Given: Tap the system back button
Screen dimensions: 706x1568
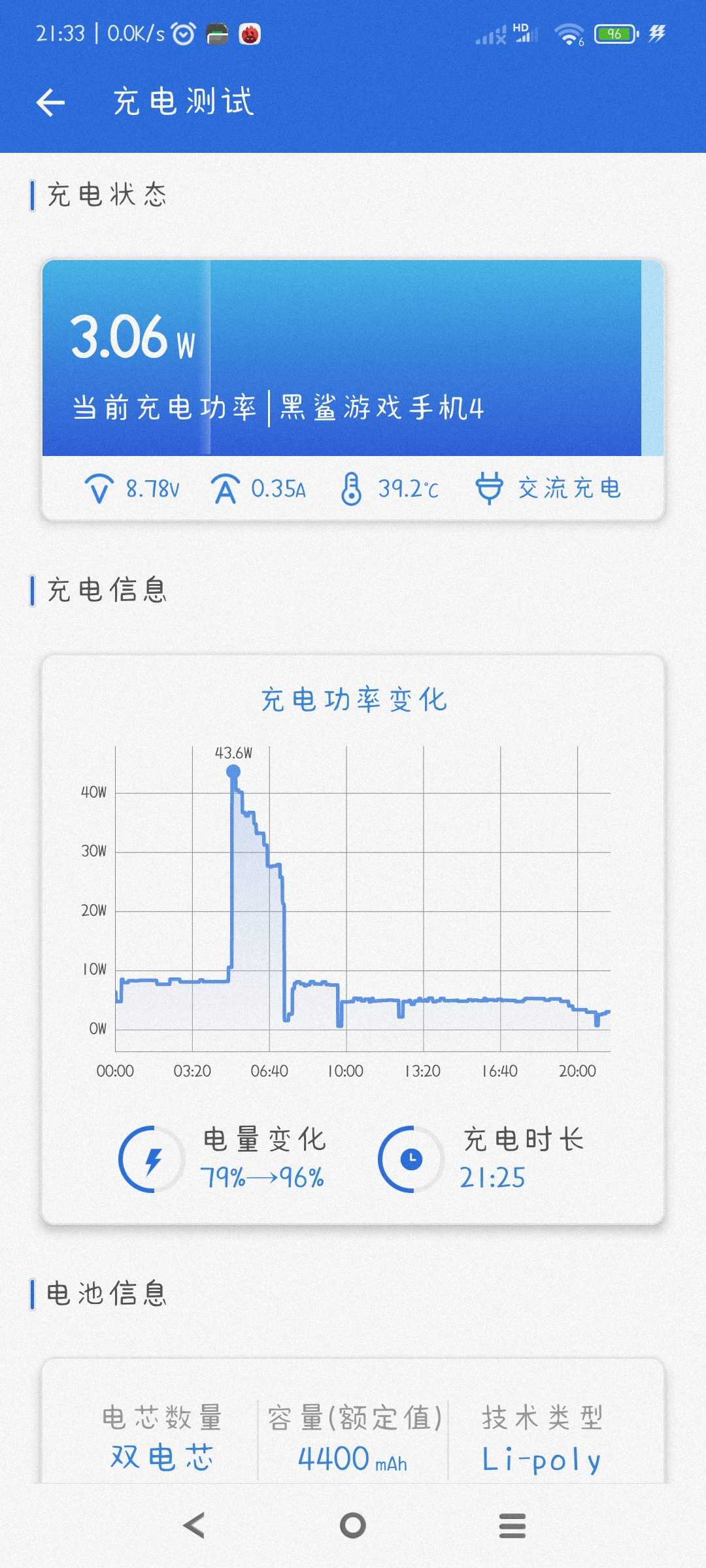Looking at the screenshot, I should pyautogui.click(x=194, y=1526).
